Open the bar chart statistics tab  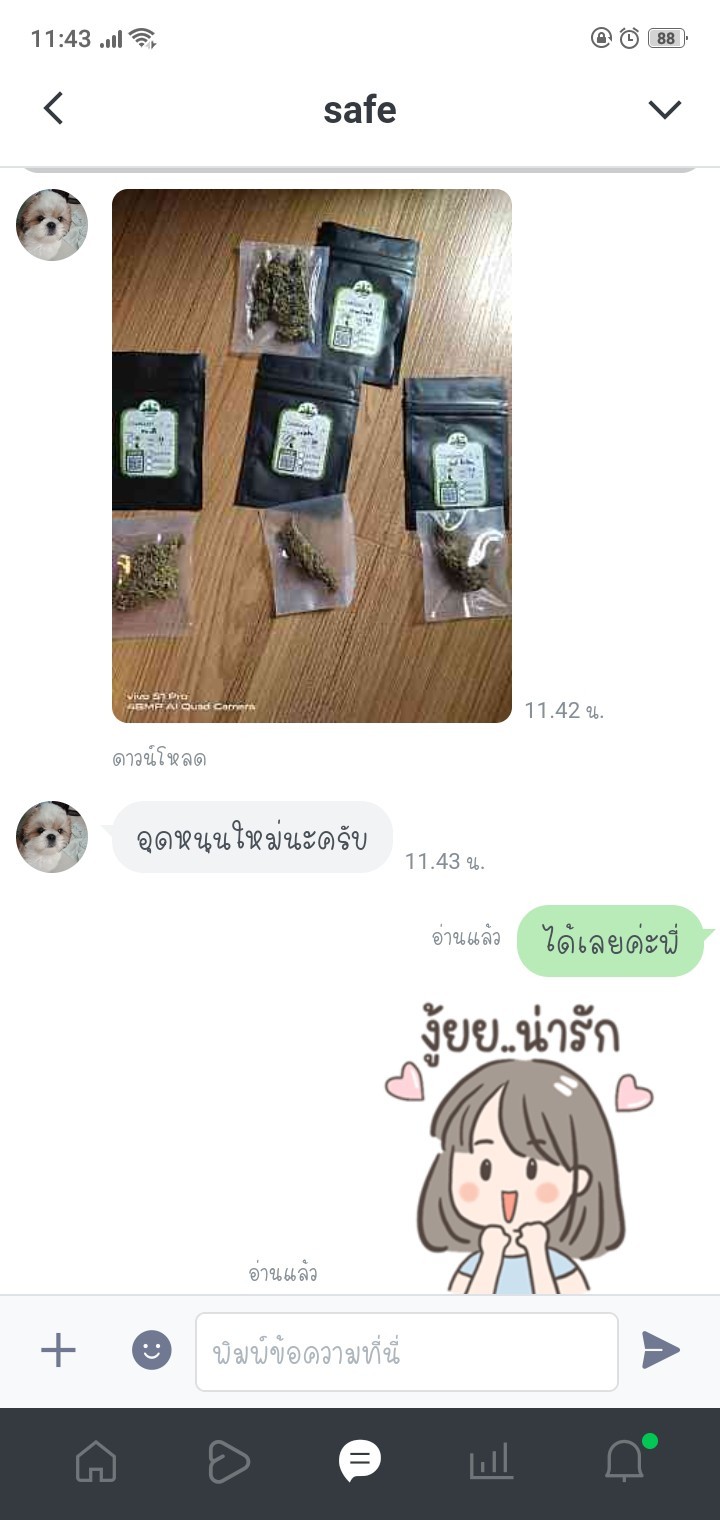492,1462
